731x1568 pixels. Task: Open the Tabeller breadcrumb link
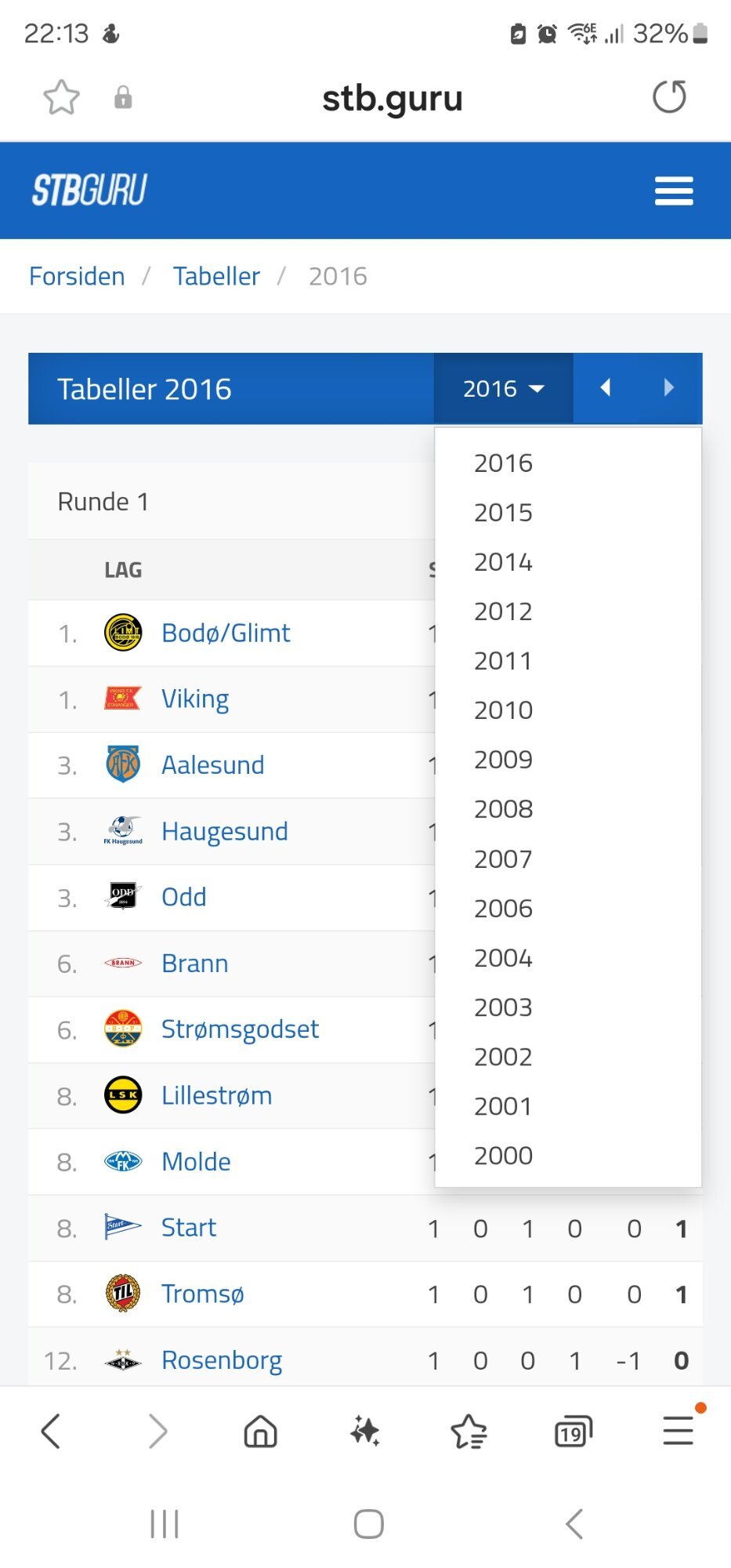click(x=216, y=276)
